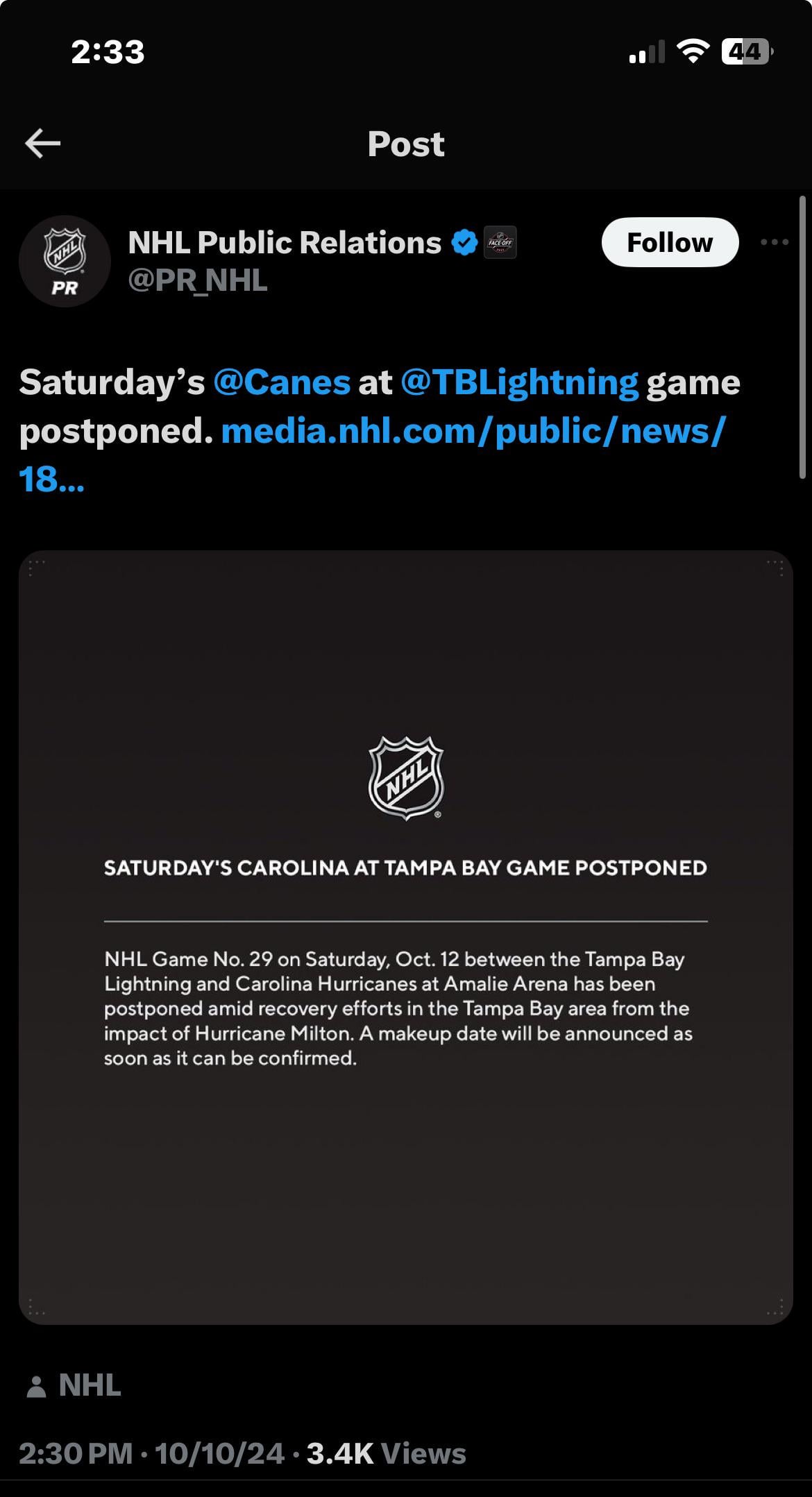Open the Face Off affiliate badge

[500, 243]
